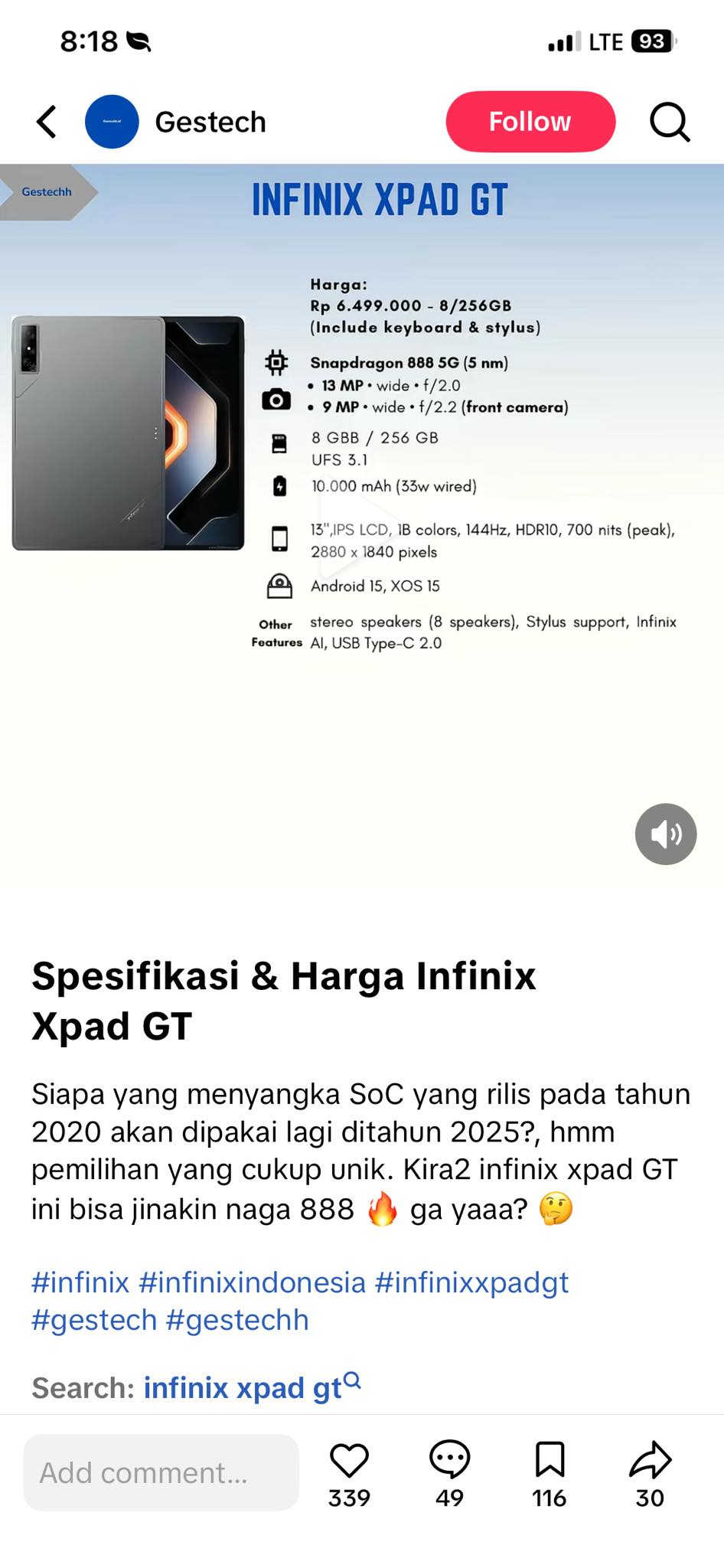Open the #gestech hashtag
Screen dimensions: 724x1568
click(94, 1320)
